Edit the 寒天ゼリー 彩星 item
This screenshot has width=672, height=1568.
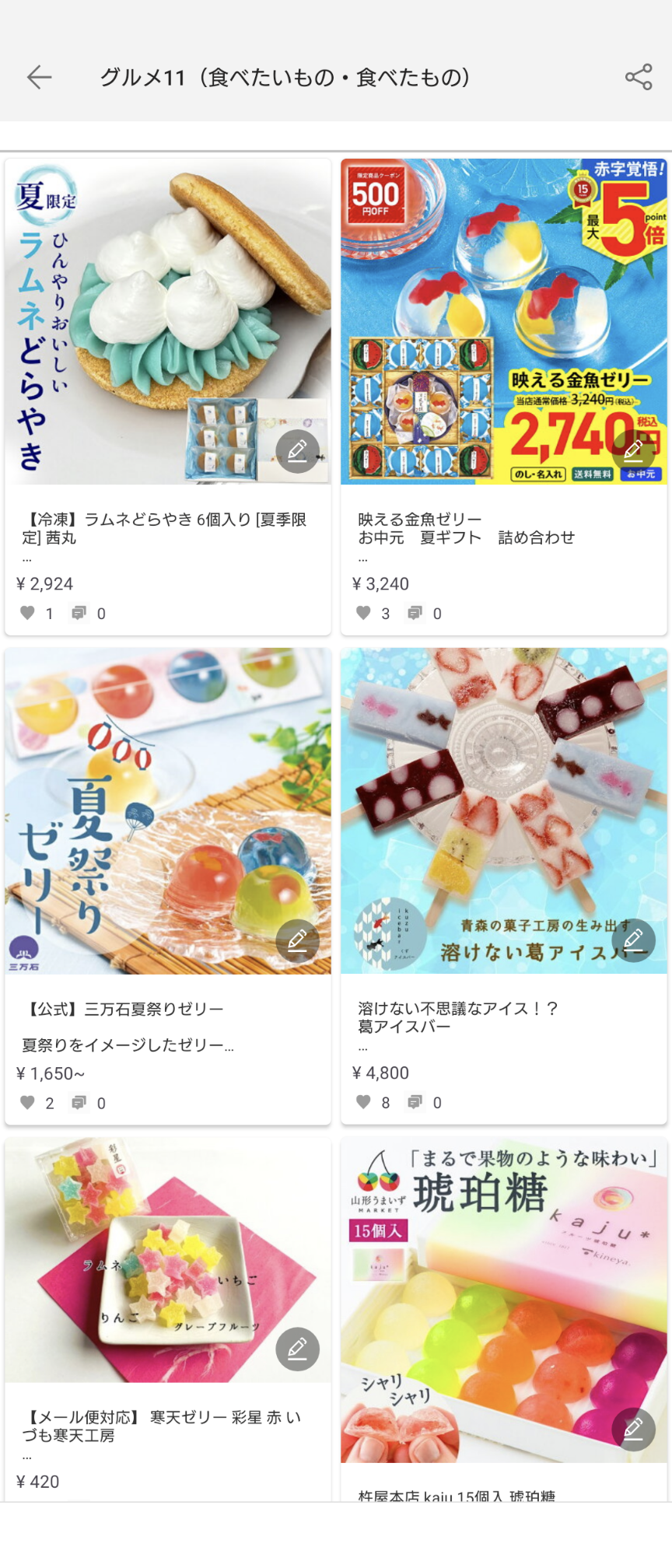pos(297,1349)
